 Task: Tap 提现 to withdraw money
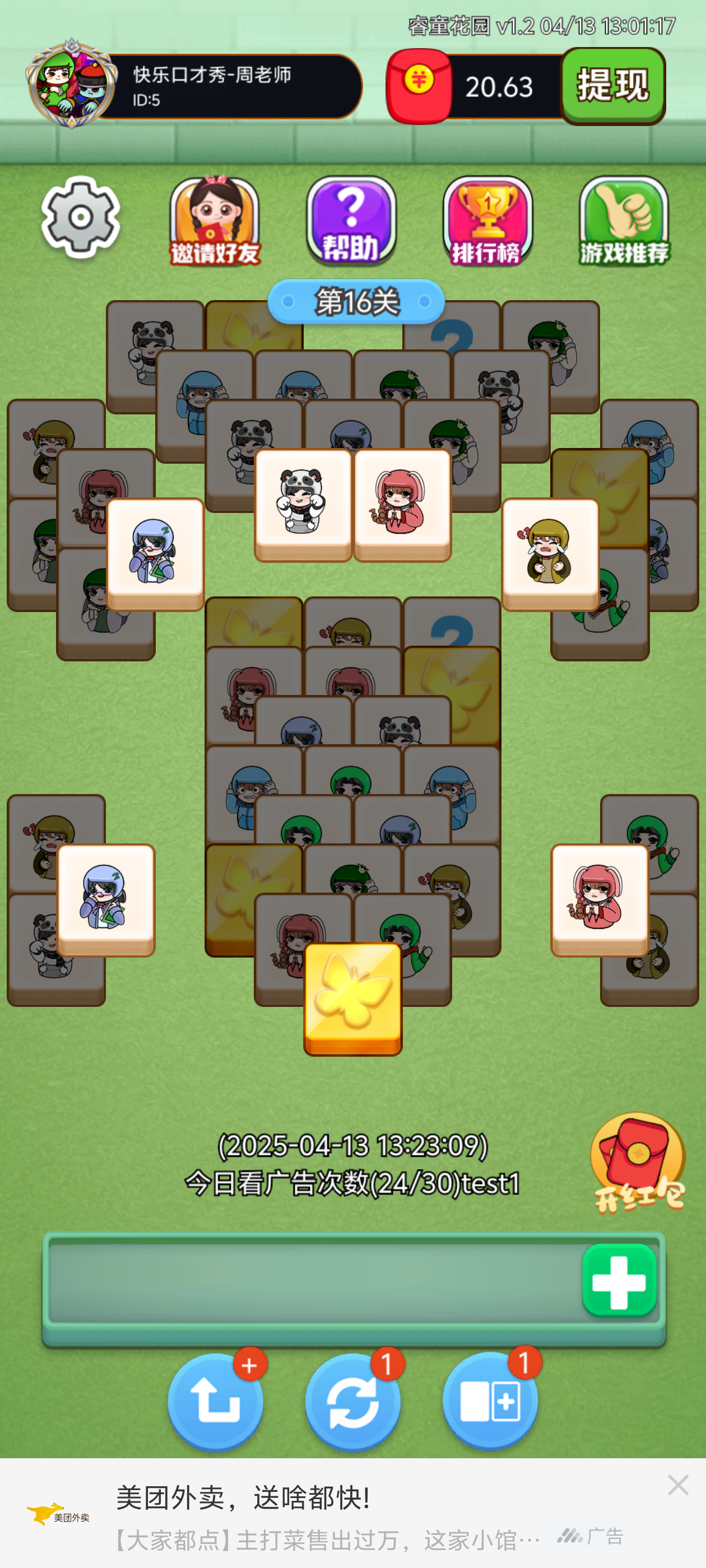[613, 86]
